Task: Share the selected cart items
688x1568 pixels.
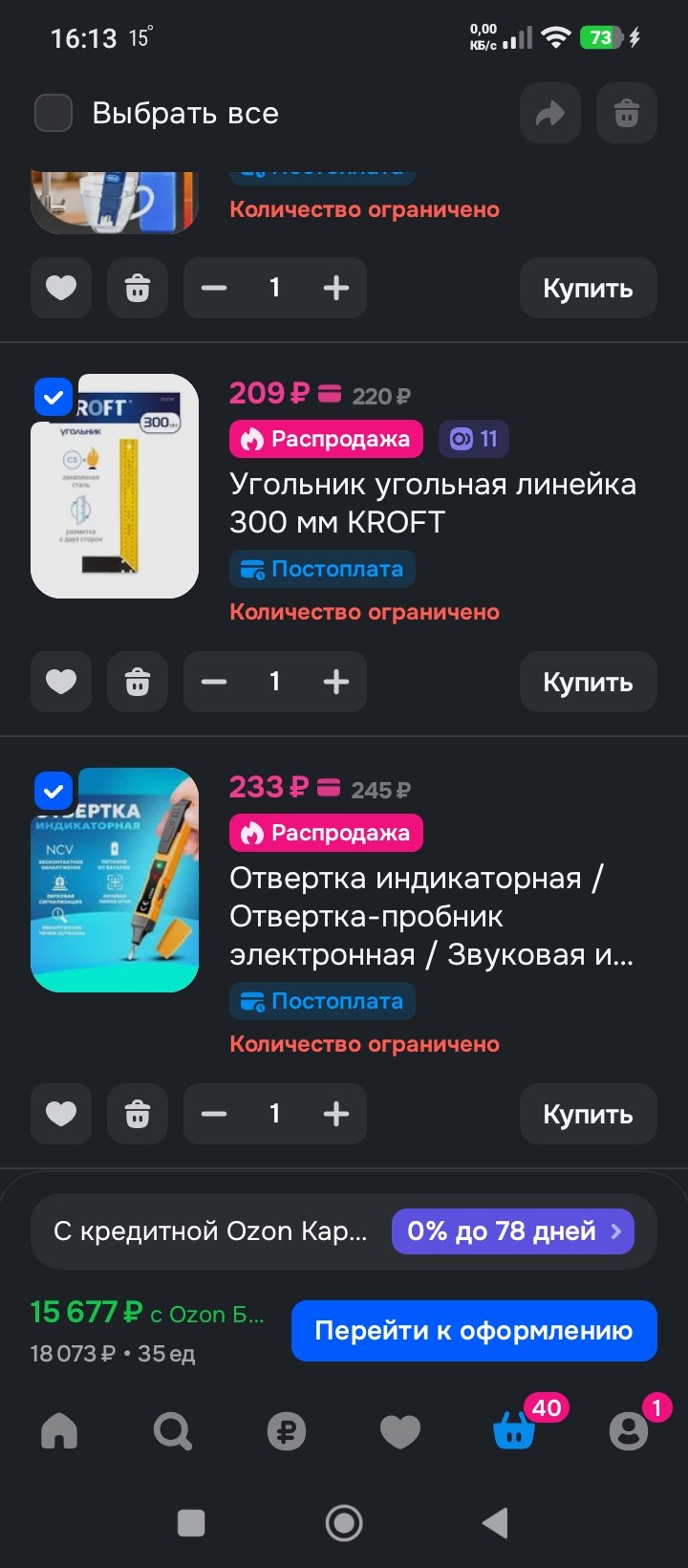Action: point(550,114)
